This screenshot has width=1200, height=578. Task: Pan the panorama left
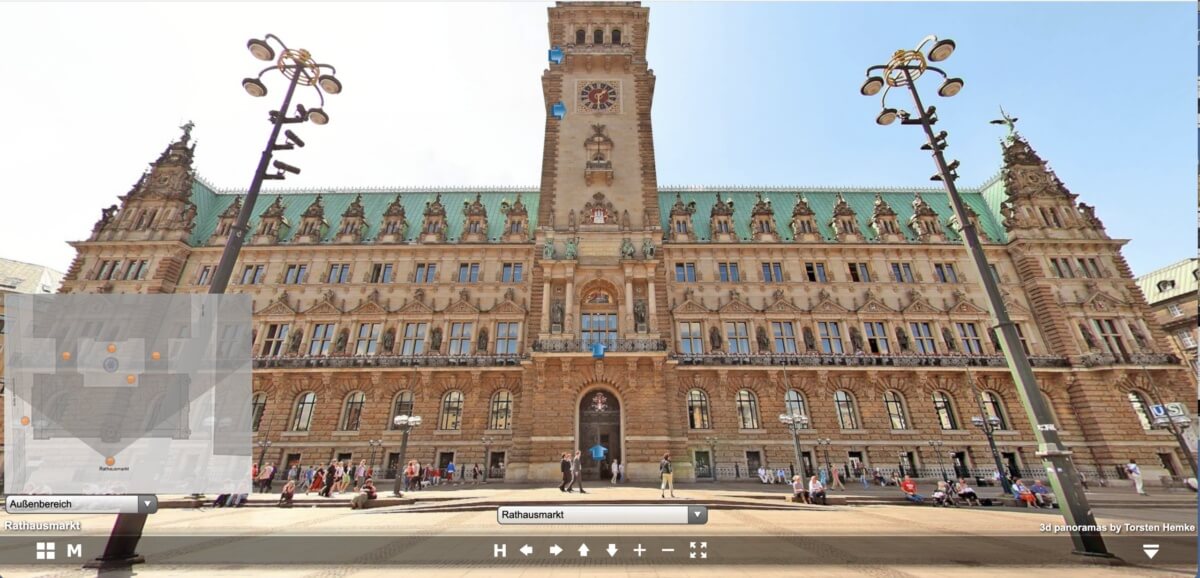tap(526, 550)
